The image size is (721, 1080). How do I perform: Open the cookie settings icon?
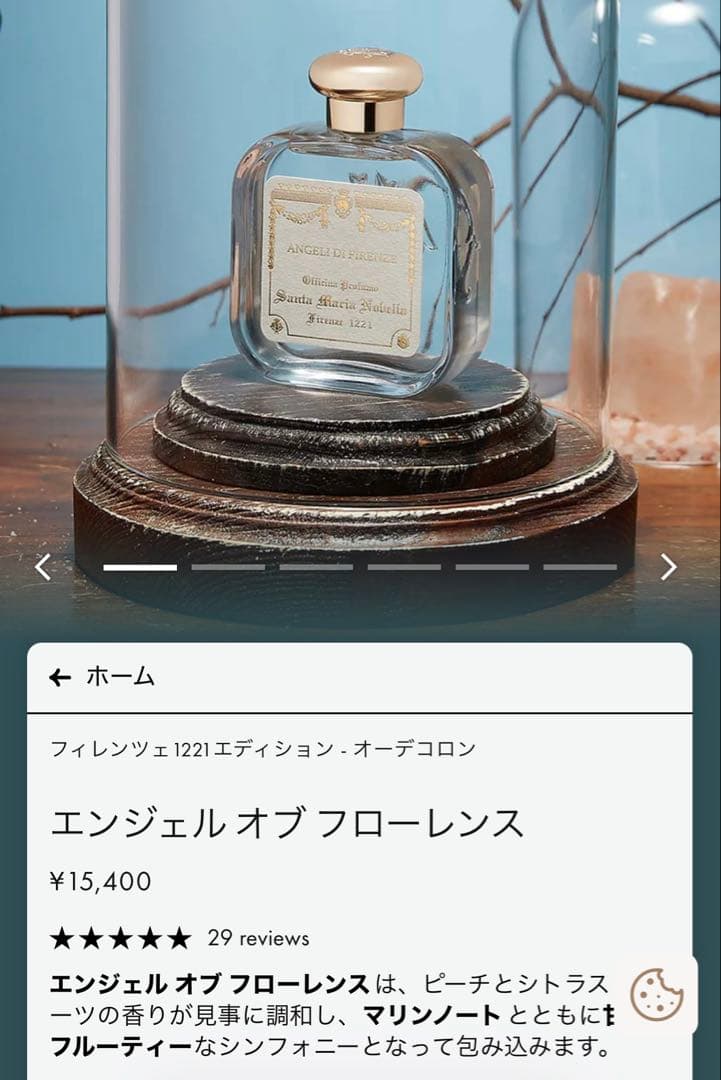[x=657, y=994]
